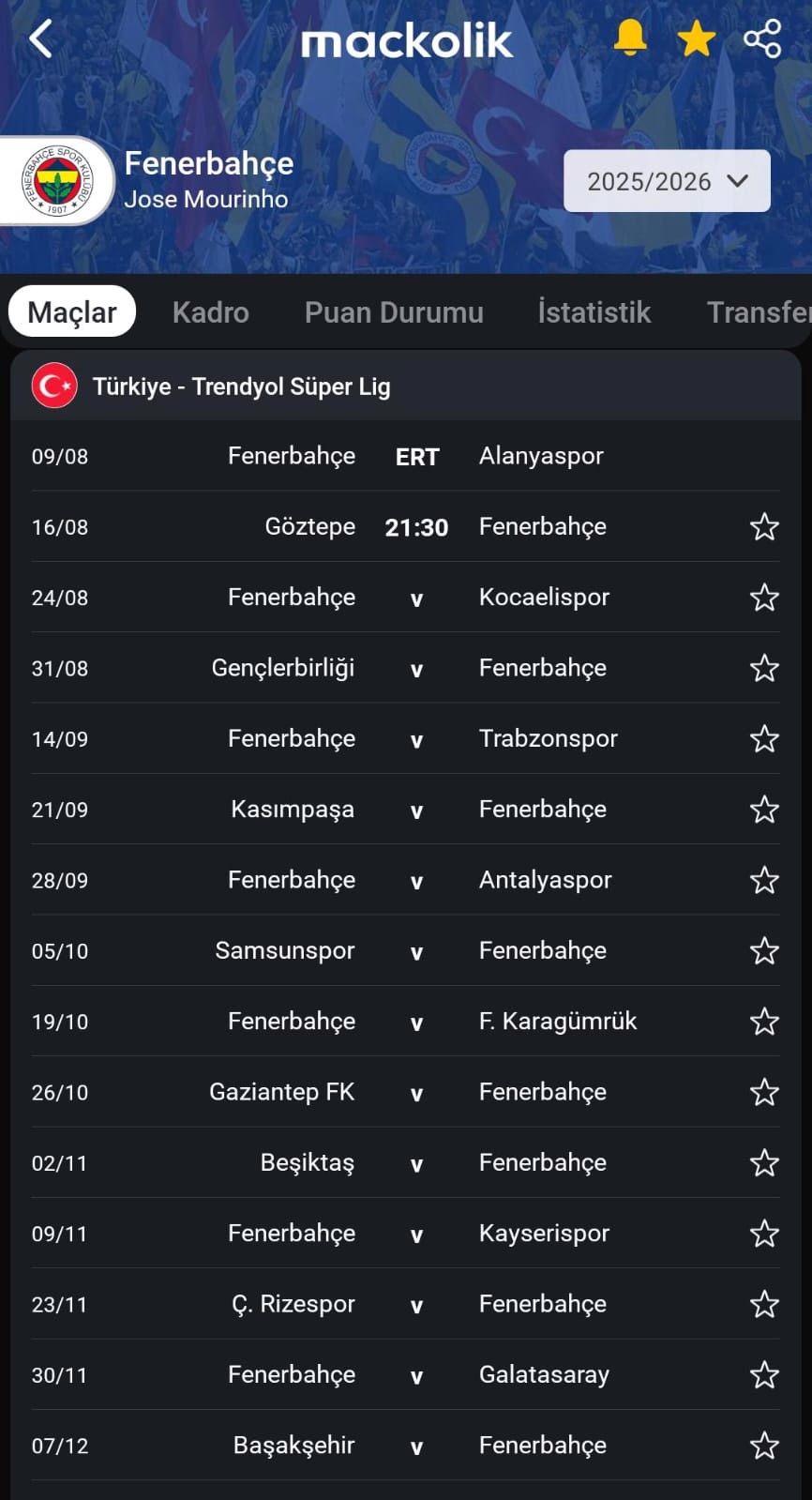Open the Fenerbahçe vs Alanyaspor match
The image size is (812, 1500).
(406, 456)
